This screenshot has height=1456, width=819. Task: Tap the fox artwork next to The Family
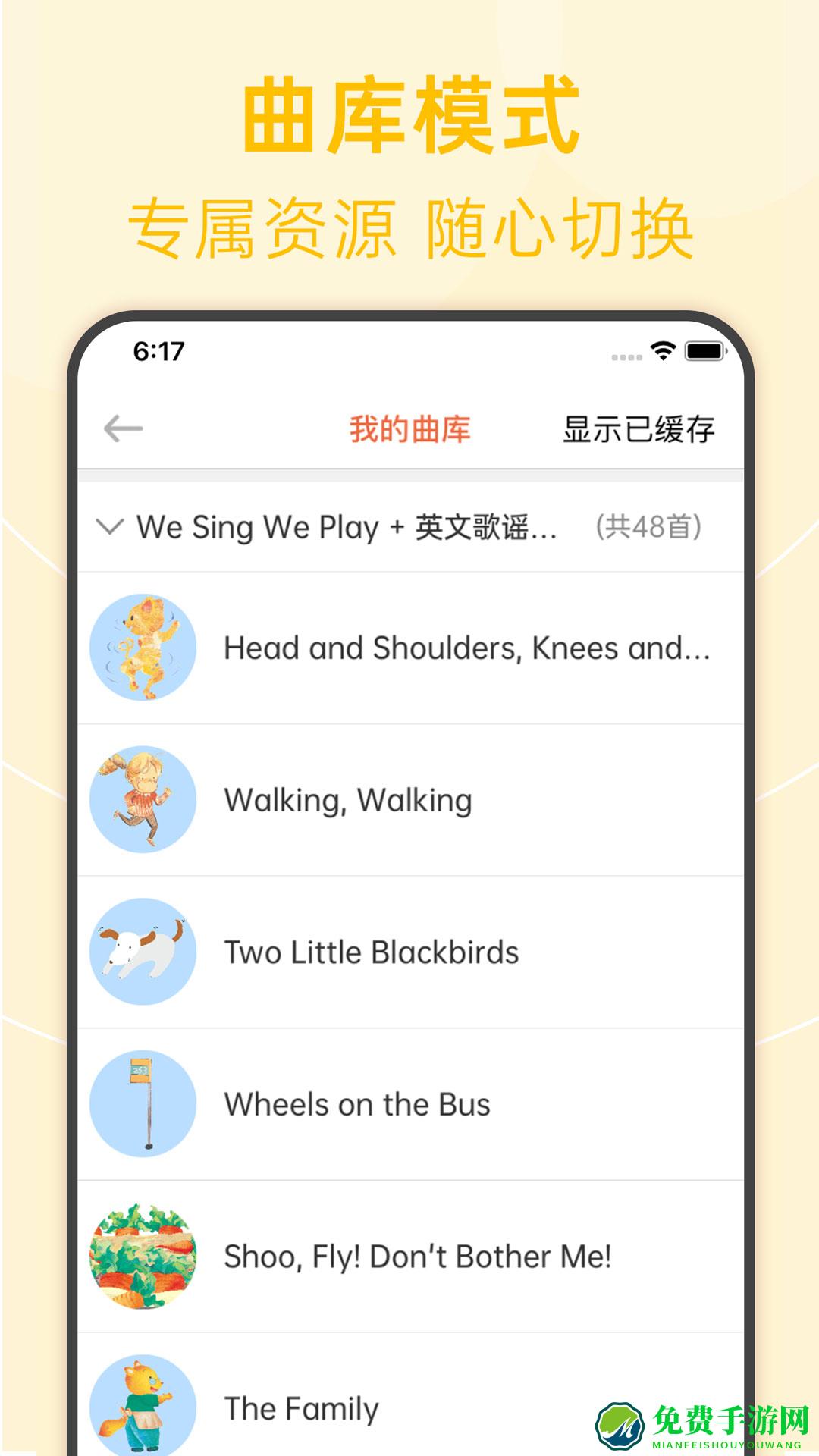143,1407
